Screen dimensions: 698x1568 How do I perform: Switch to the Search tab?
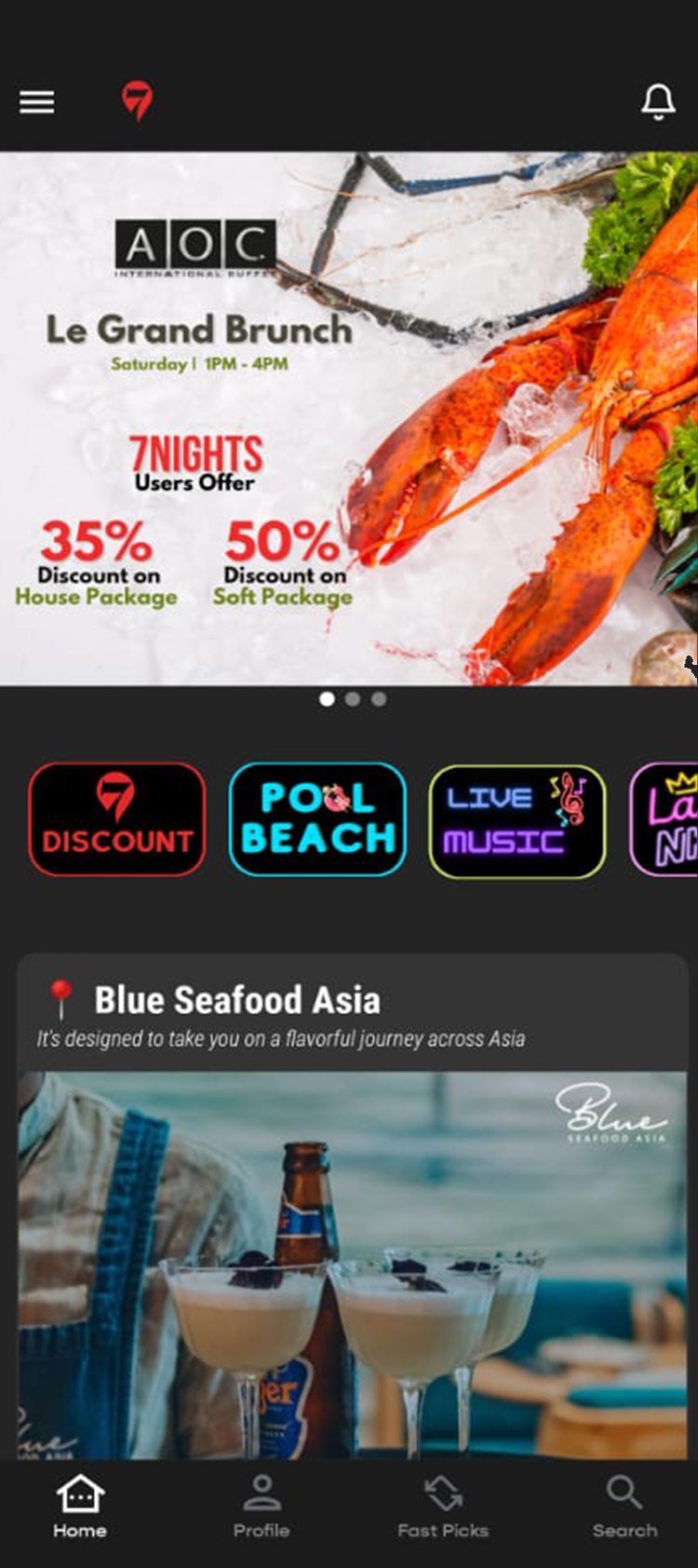tap(624, 1507)
